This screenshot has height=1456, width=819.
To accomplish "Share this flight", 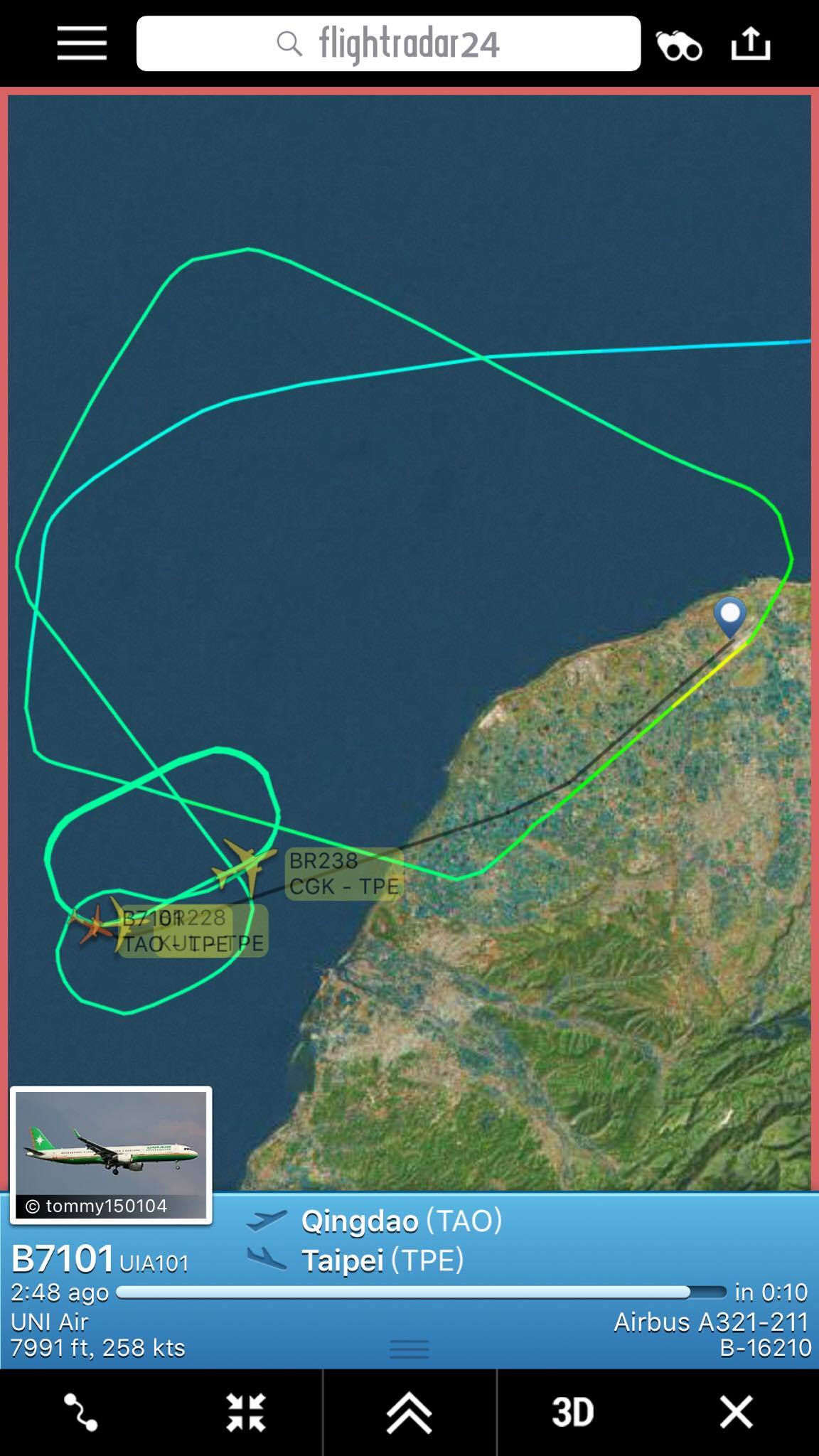I will click(751, 43).
